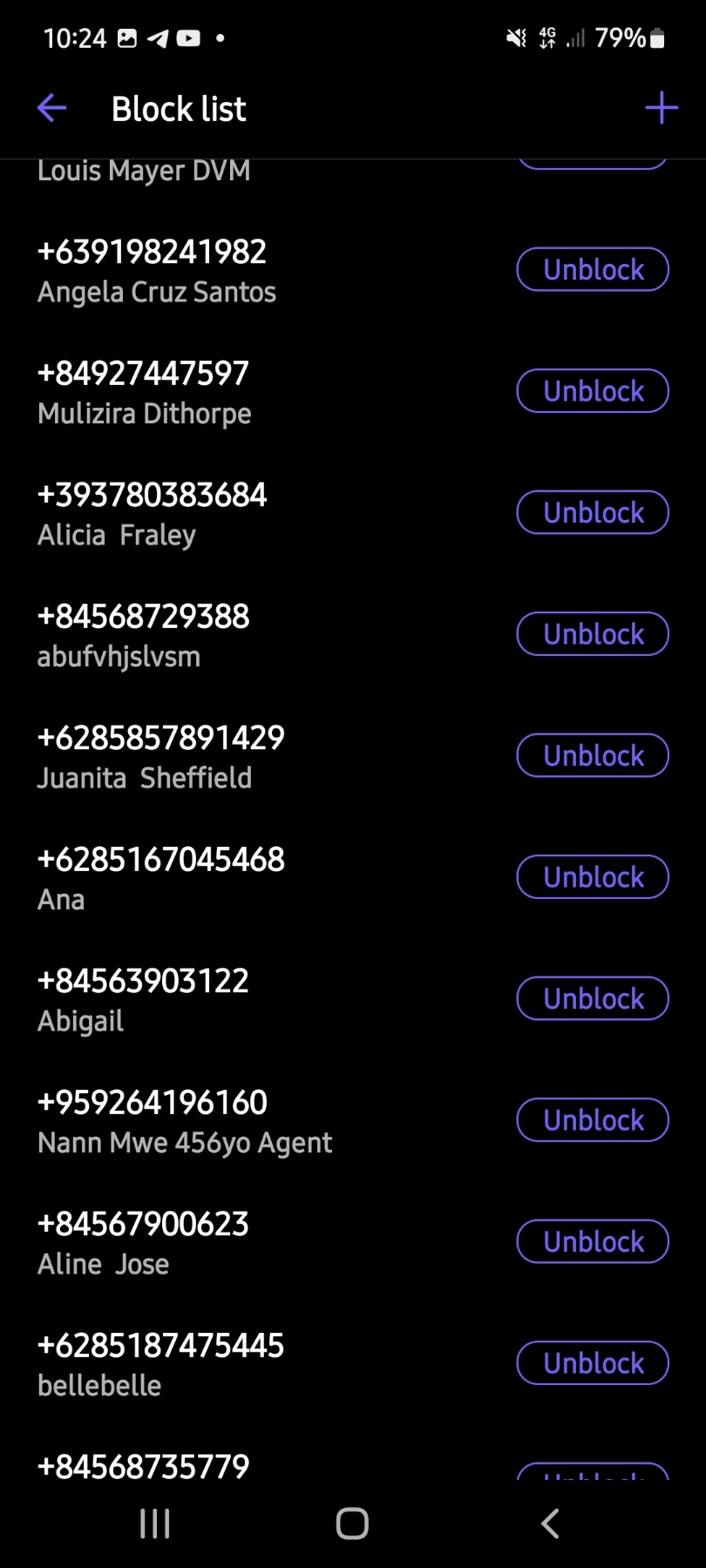Unblock Mulizira Dithorpe
The image size is (706, 1568).
pyautogui.click(x=593, y=391)
